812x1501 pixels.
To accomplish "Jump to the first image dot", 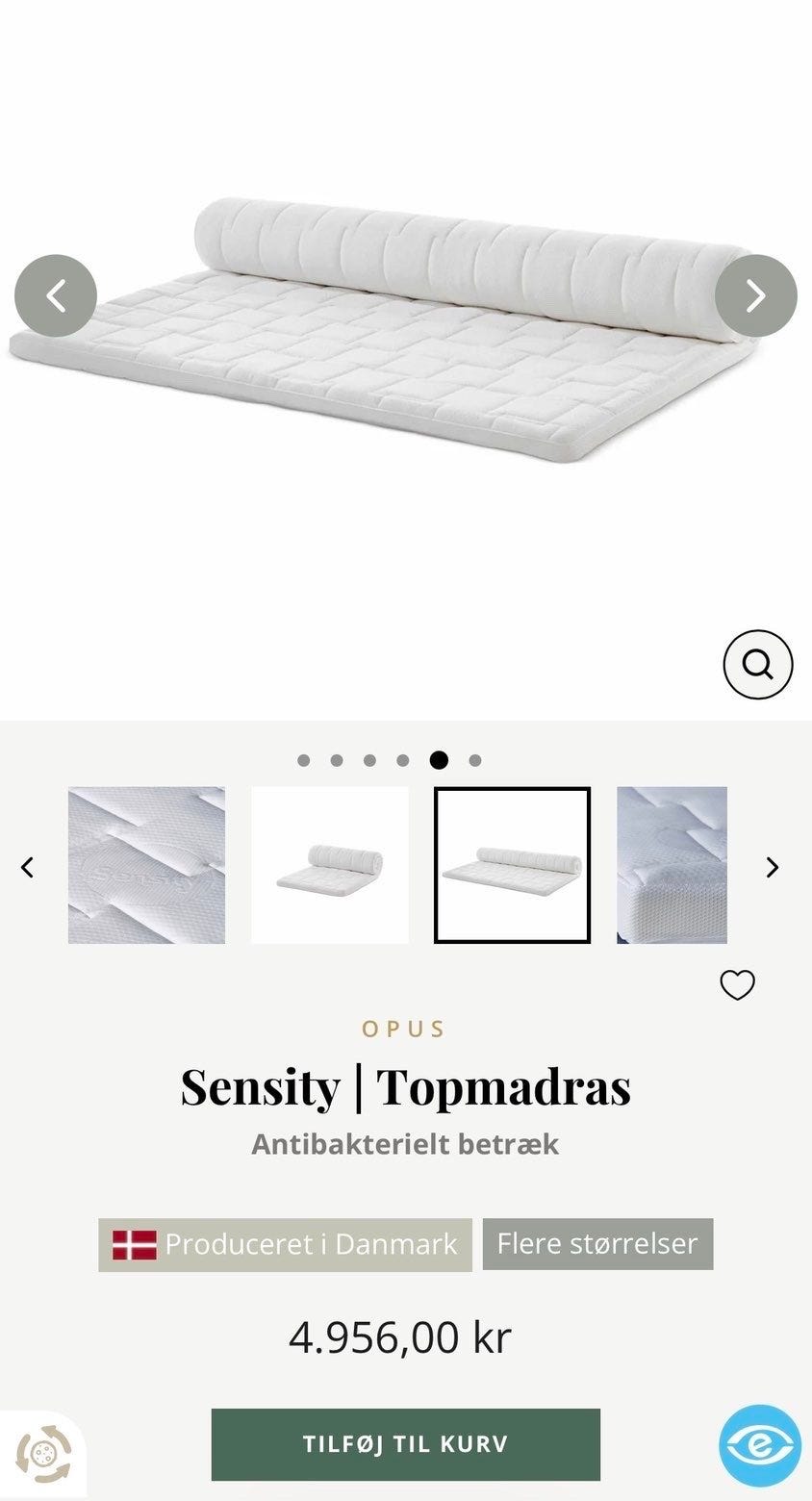I will coord(304,760).
